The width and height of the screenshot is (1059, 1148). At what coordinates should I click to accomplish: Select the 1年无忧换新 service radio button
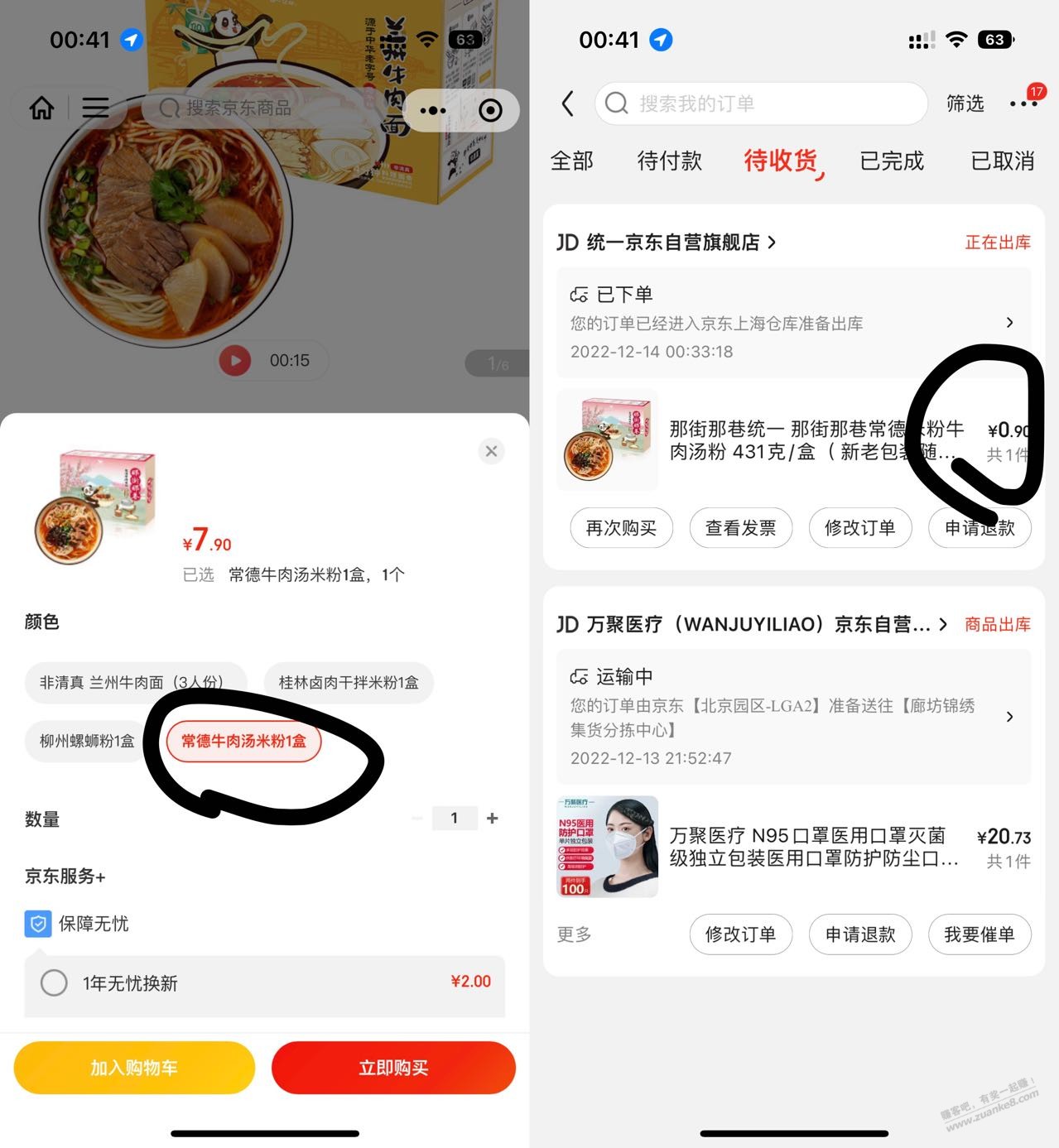coord(54,982)
